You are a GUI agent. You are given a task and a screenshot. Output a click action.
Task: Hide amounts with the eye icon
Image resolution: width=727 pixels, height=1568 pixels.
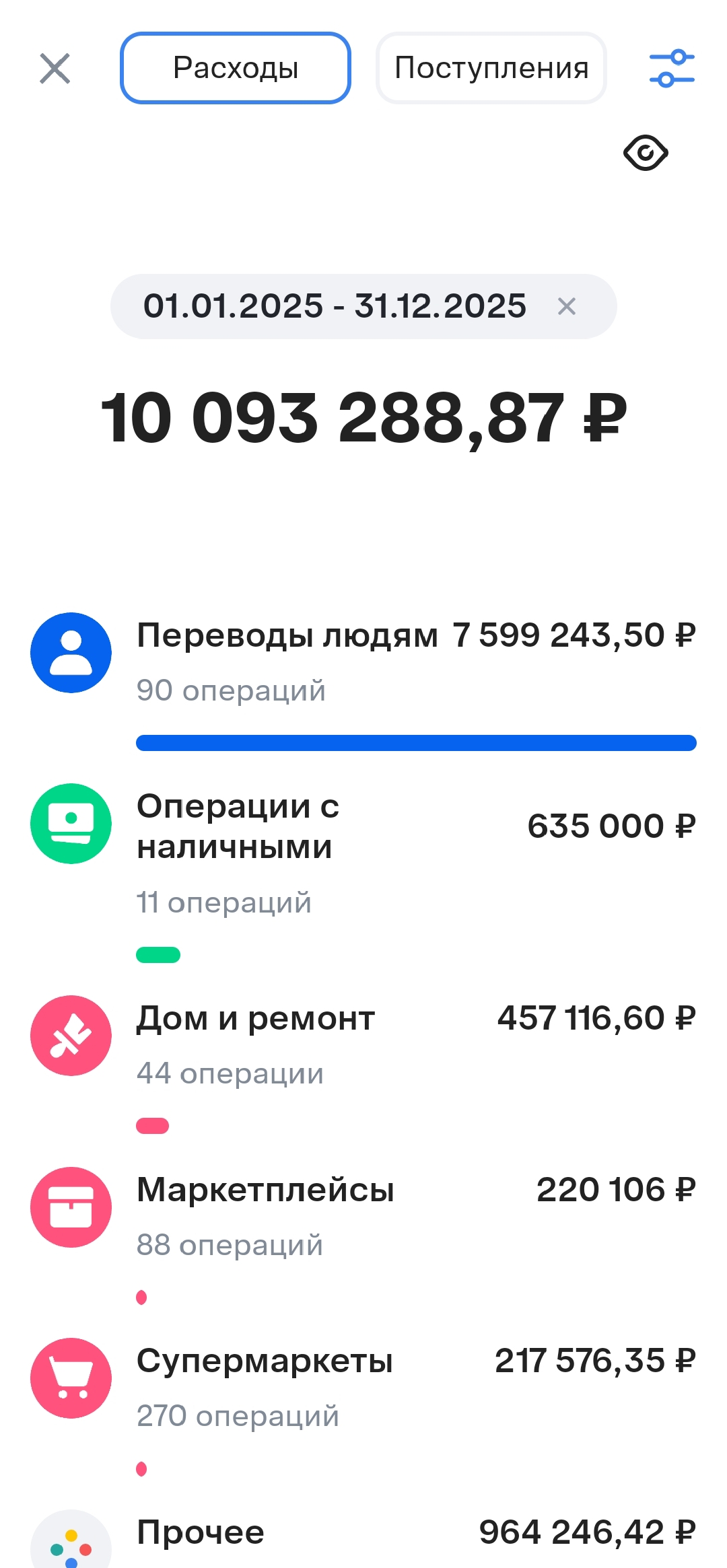[645, 153]
